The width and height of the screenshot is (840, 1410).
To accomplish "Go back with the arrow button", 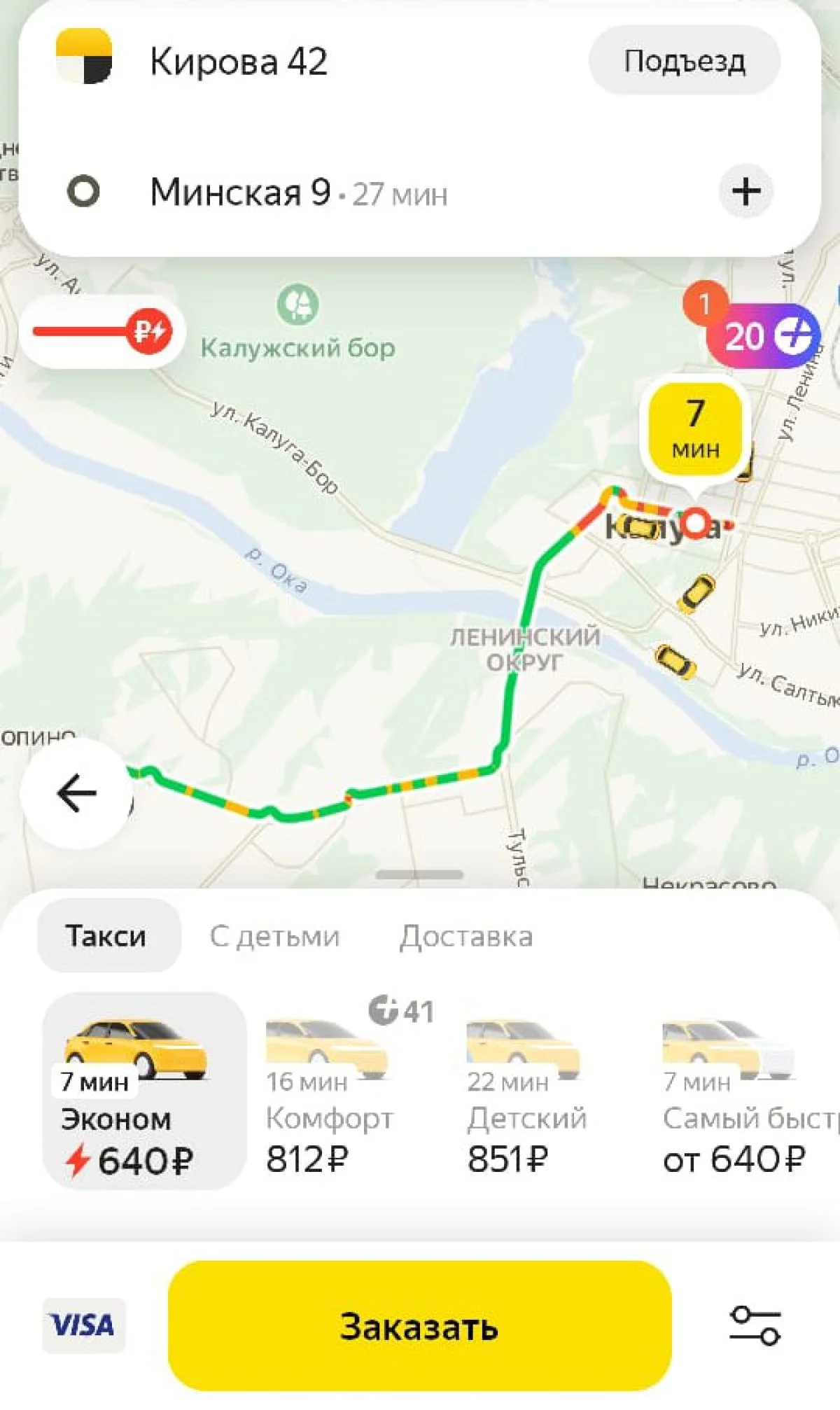I will tap(76, 793).
